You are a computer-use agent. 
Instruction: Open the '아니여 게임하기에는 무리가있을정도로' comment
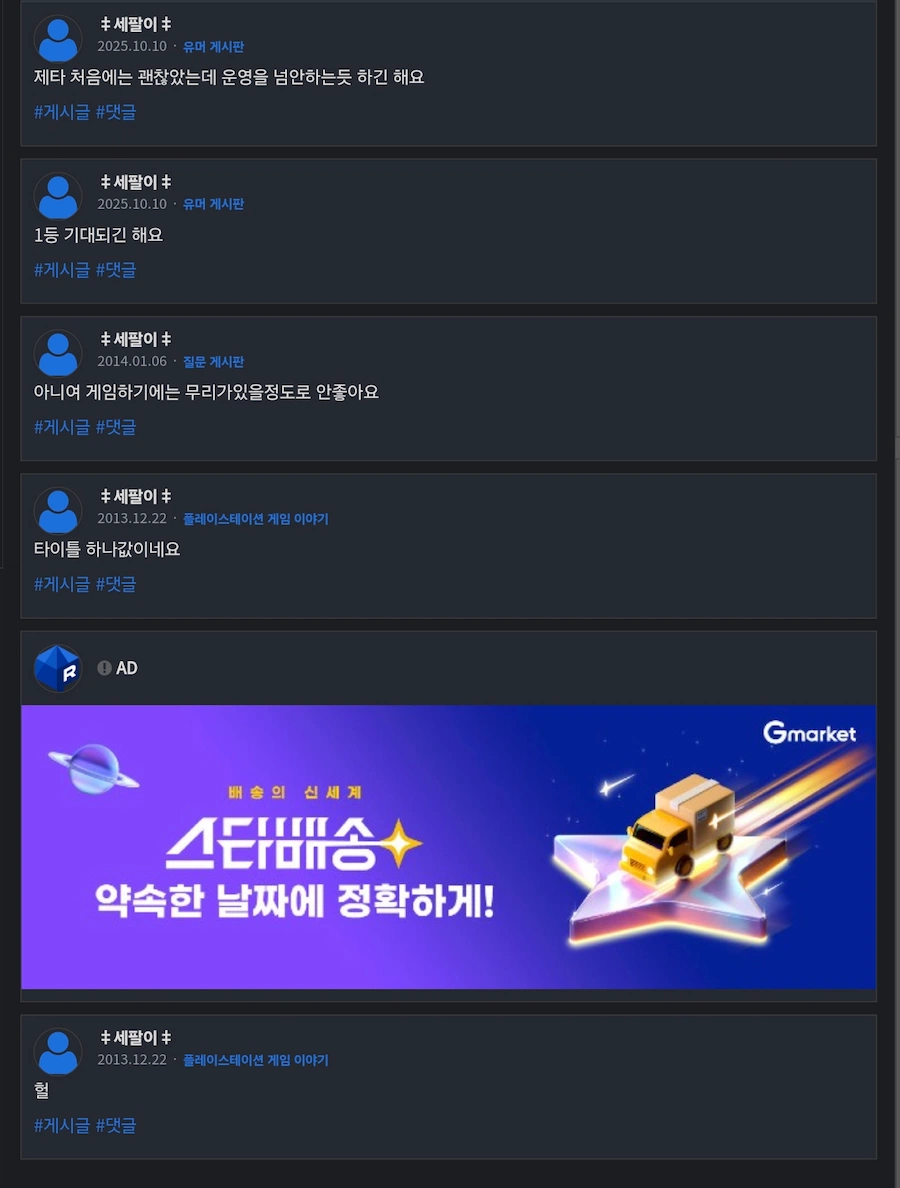[x=206, y=392]
